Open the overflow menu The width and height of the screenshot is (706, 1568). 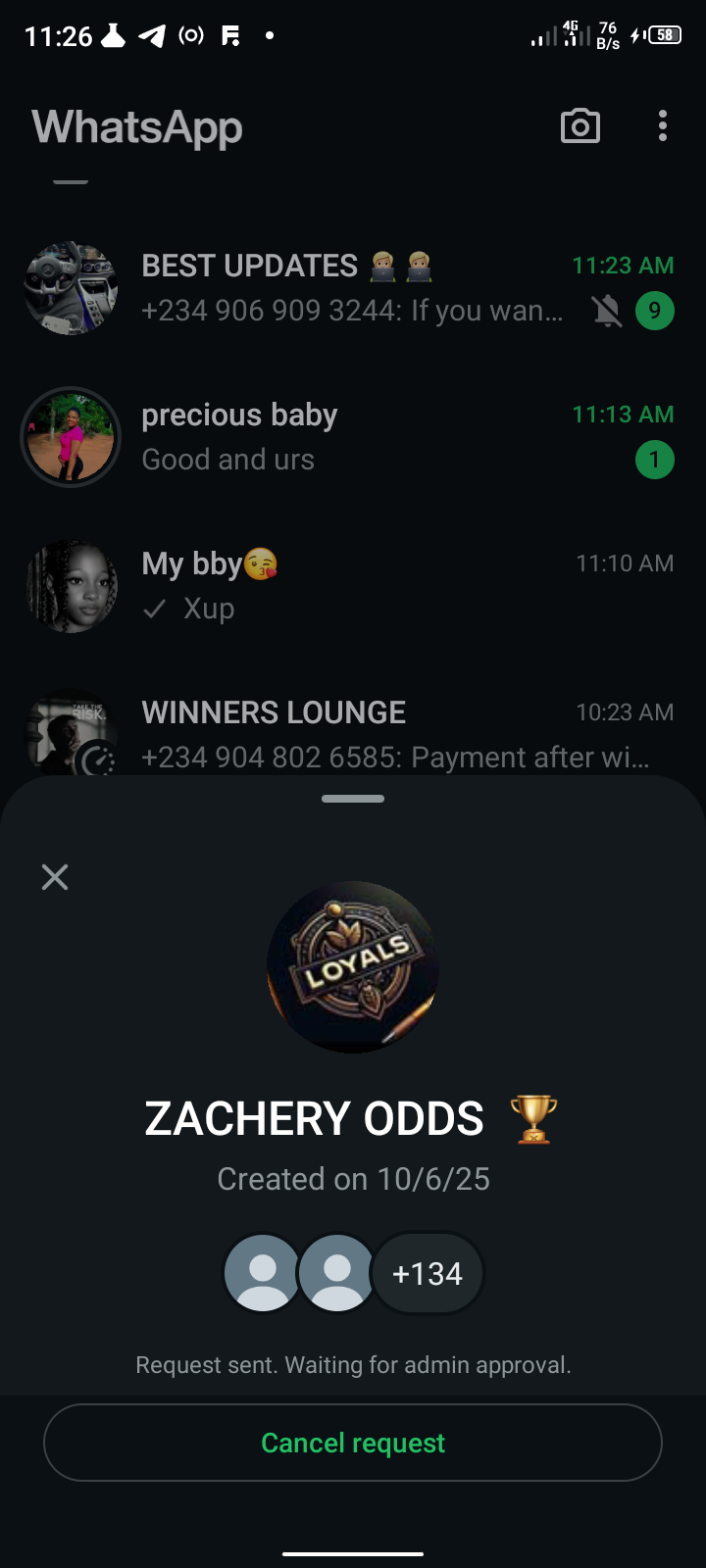coord(663,126)
